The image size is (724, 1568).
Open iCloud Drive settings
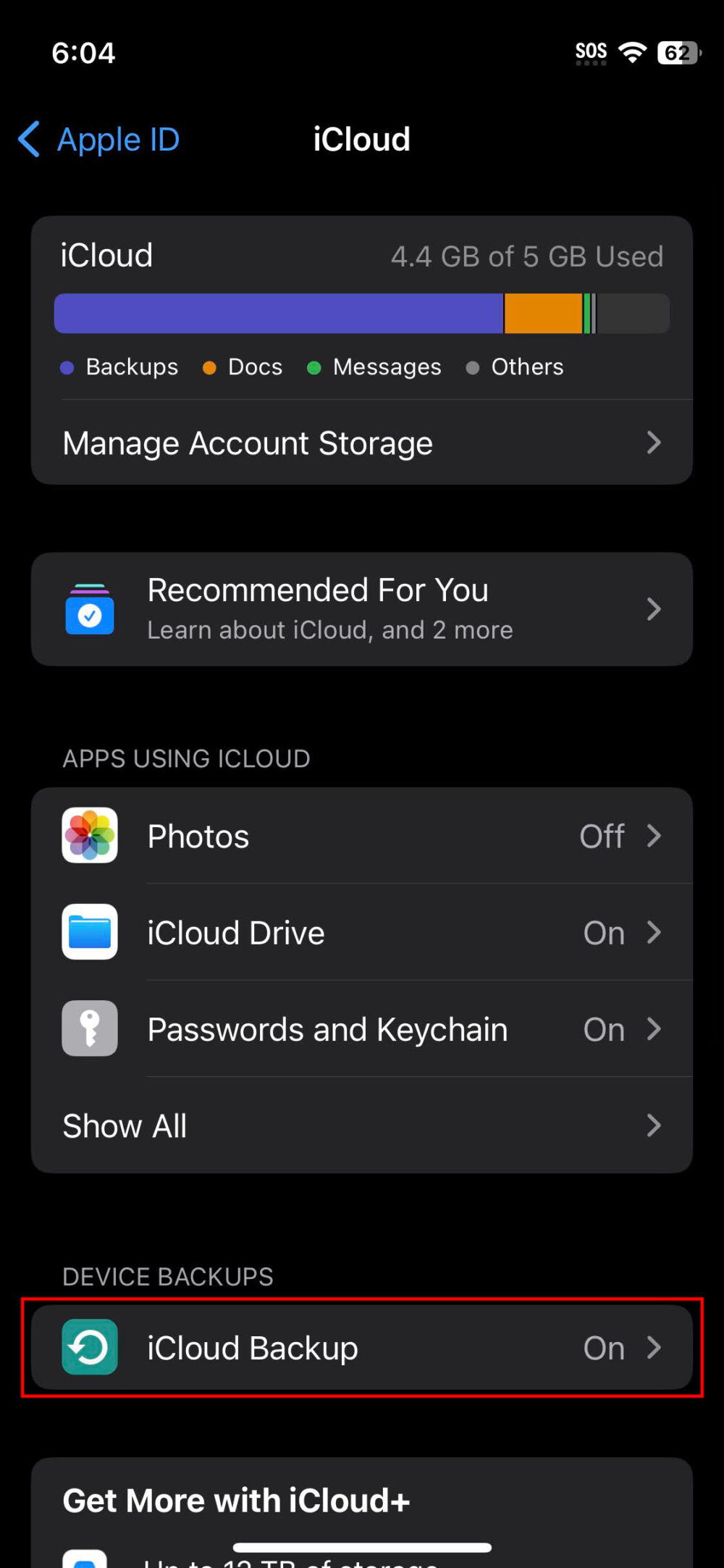click(362, 933)
